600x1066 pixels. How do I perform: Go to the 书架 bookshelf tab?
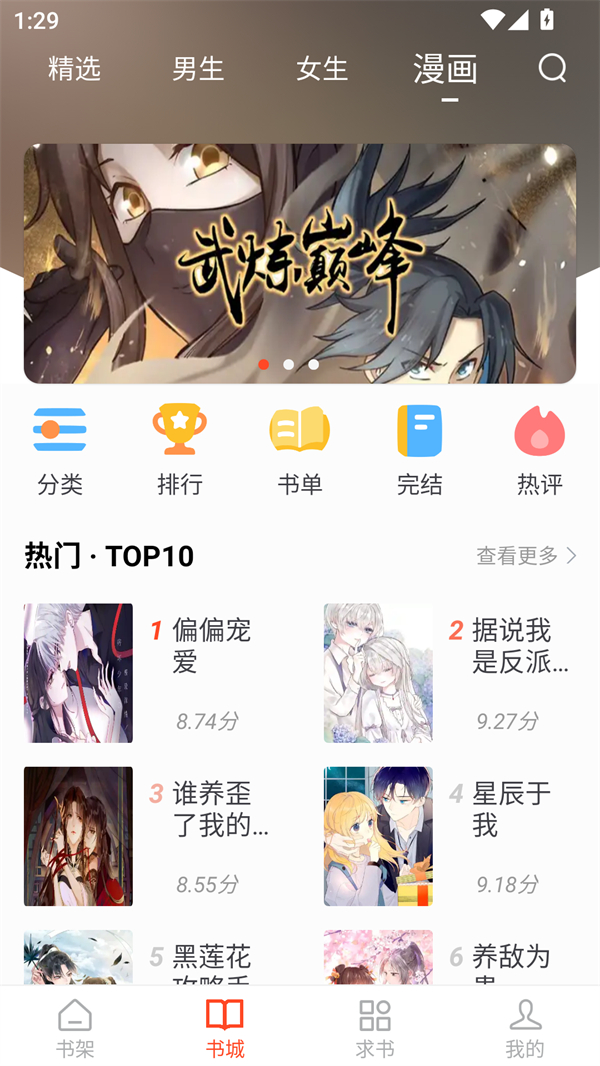click(x=75, y=1027)
